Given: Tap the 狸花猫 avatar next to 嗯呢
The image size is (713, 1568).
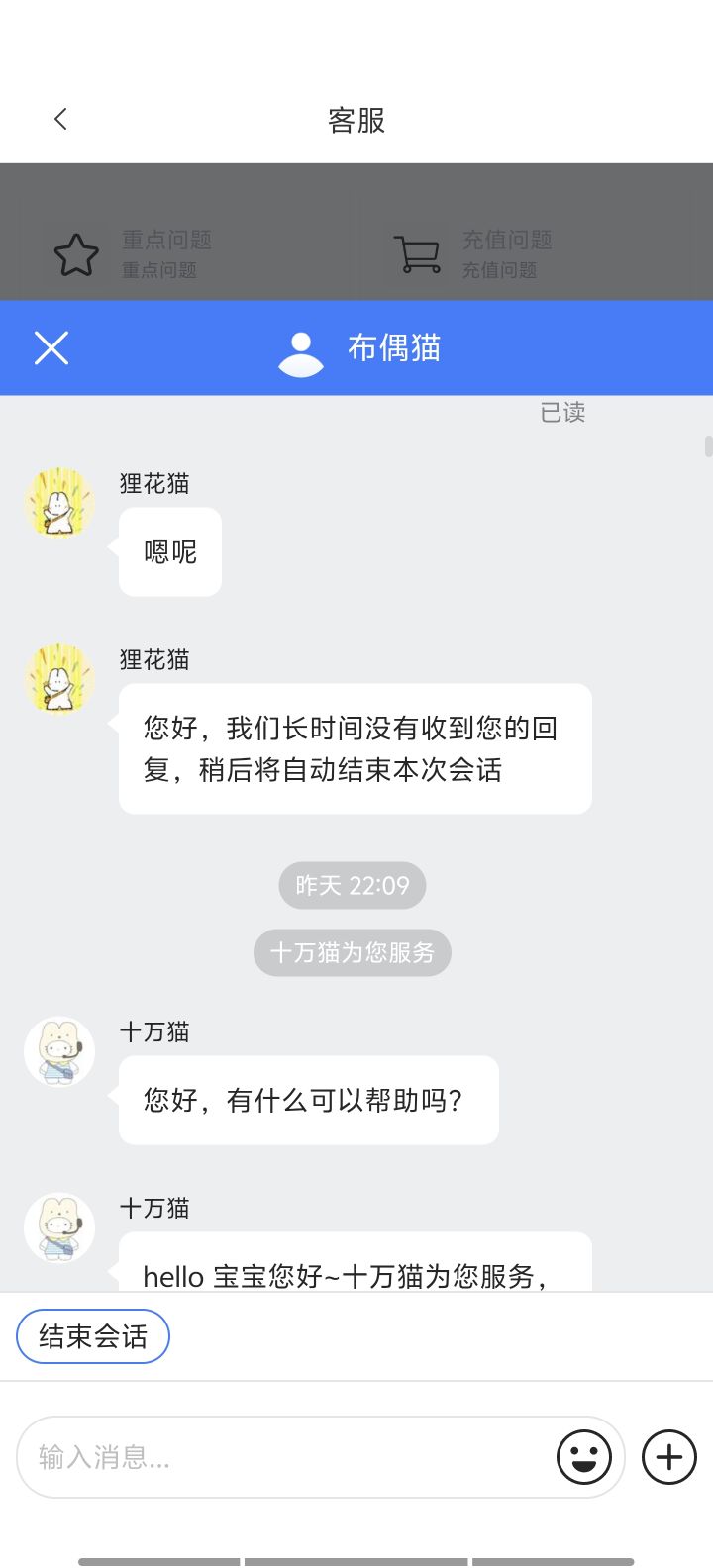Looking at the screenshot, I should 58,503.
